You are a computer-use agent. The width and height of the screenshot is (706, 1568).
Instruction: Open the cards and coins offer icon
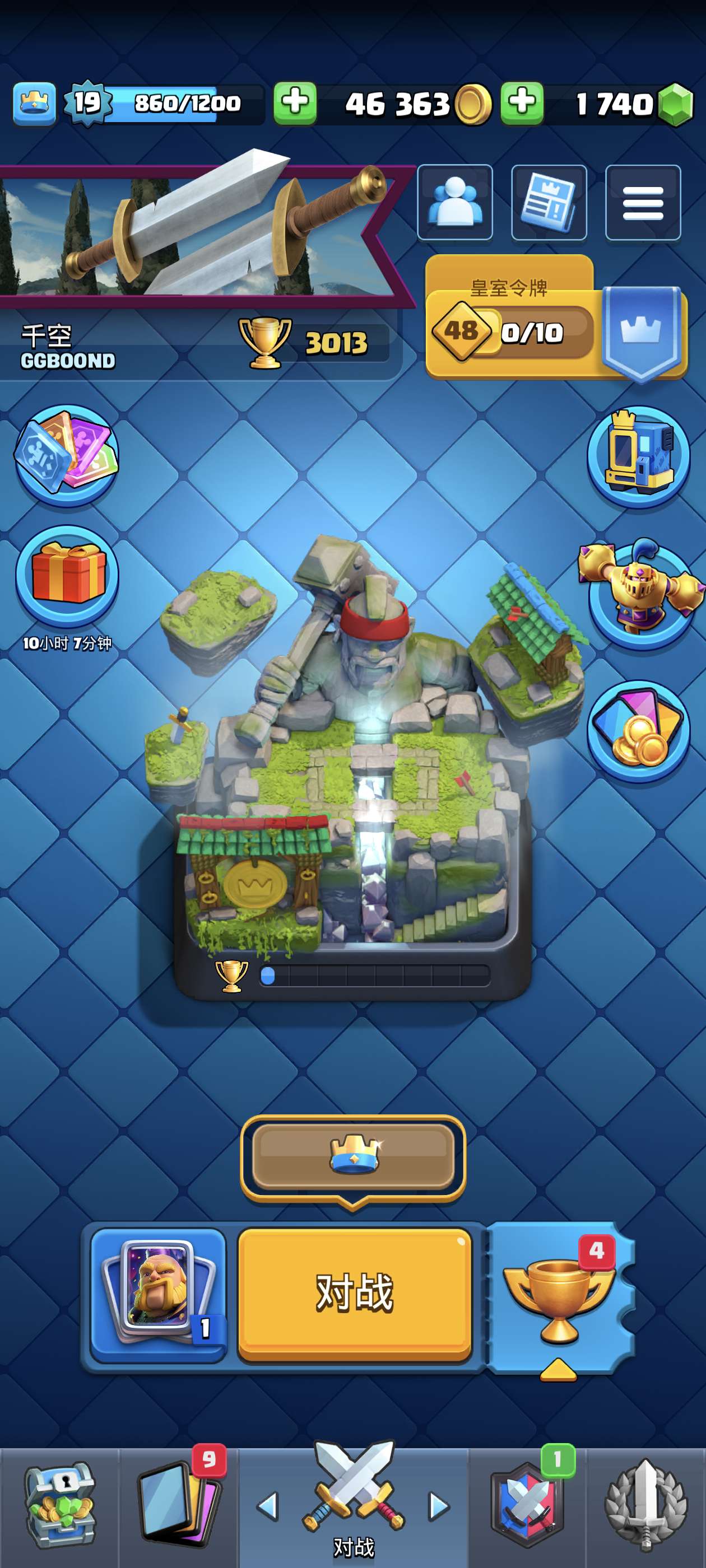tap(638, 730)
